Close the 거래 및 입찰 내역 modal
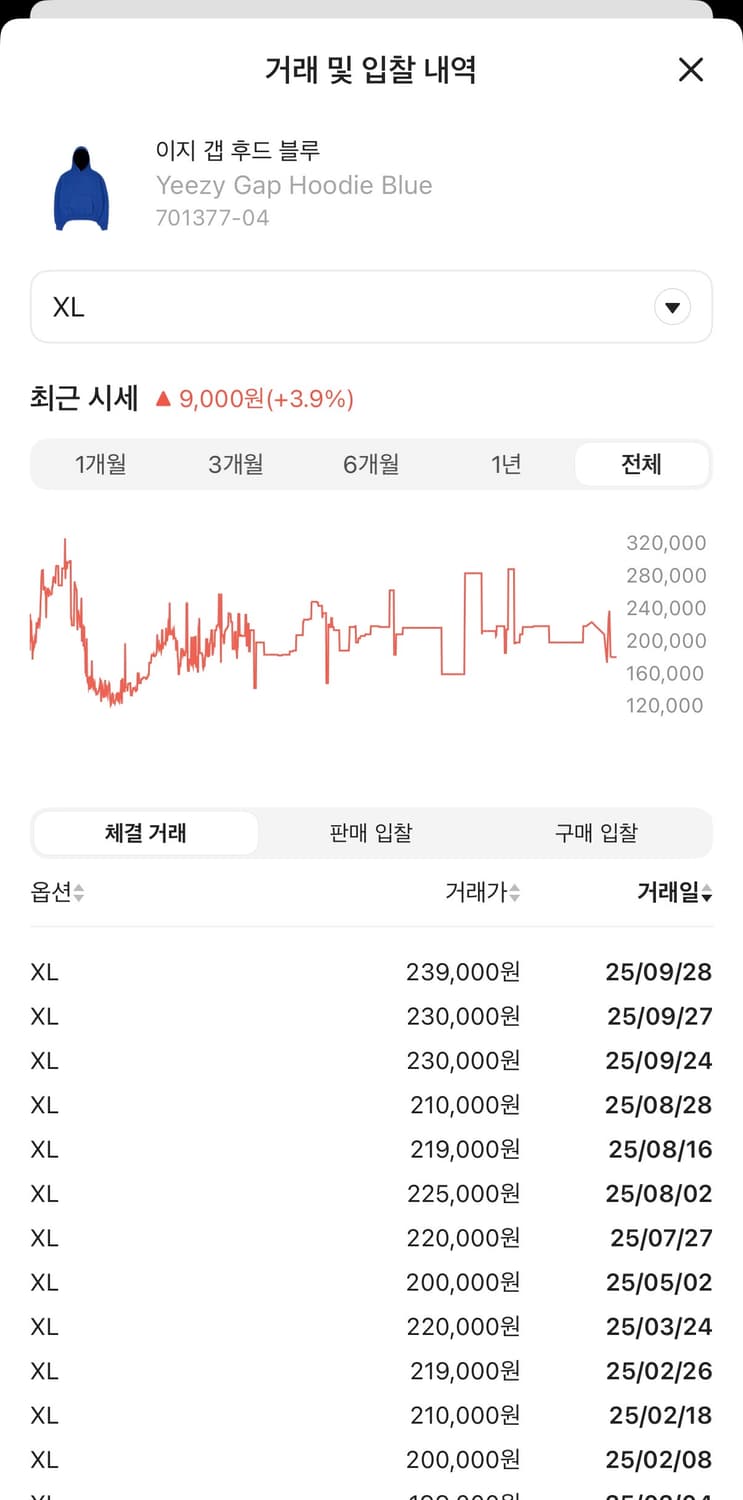Viewport: 743px width, 1500px height. (x=690, y=70)
